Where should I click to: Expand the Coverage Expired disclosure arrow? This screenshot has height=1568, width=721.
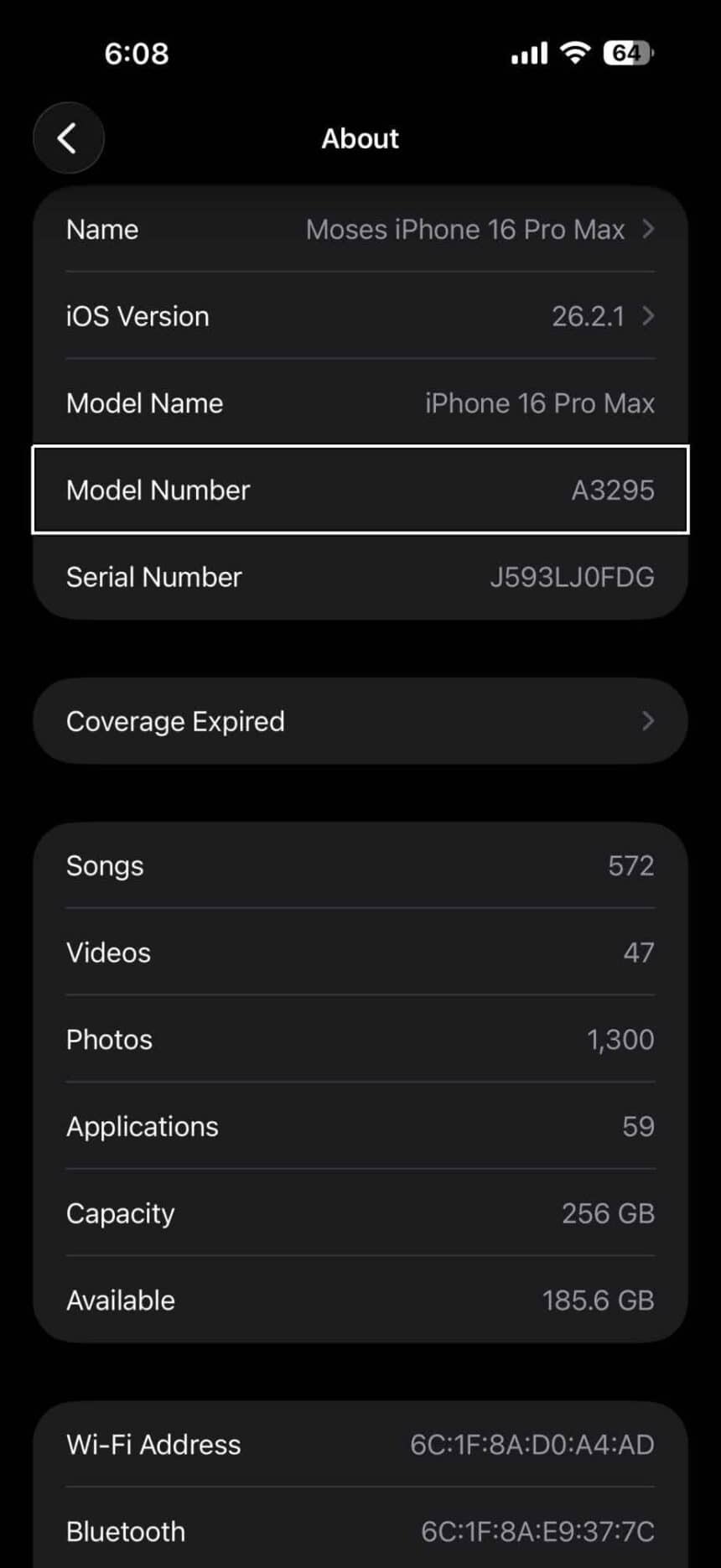pyautogui.click(x=647, y=720)
